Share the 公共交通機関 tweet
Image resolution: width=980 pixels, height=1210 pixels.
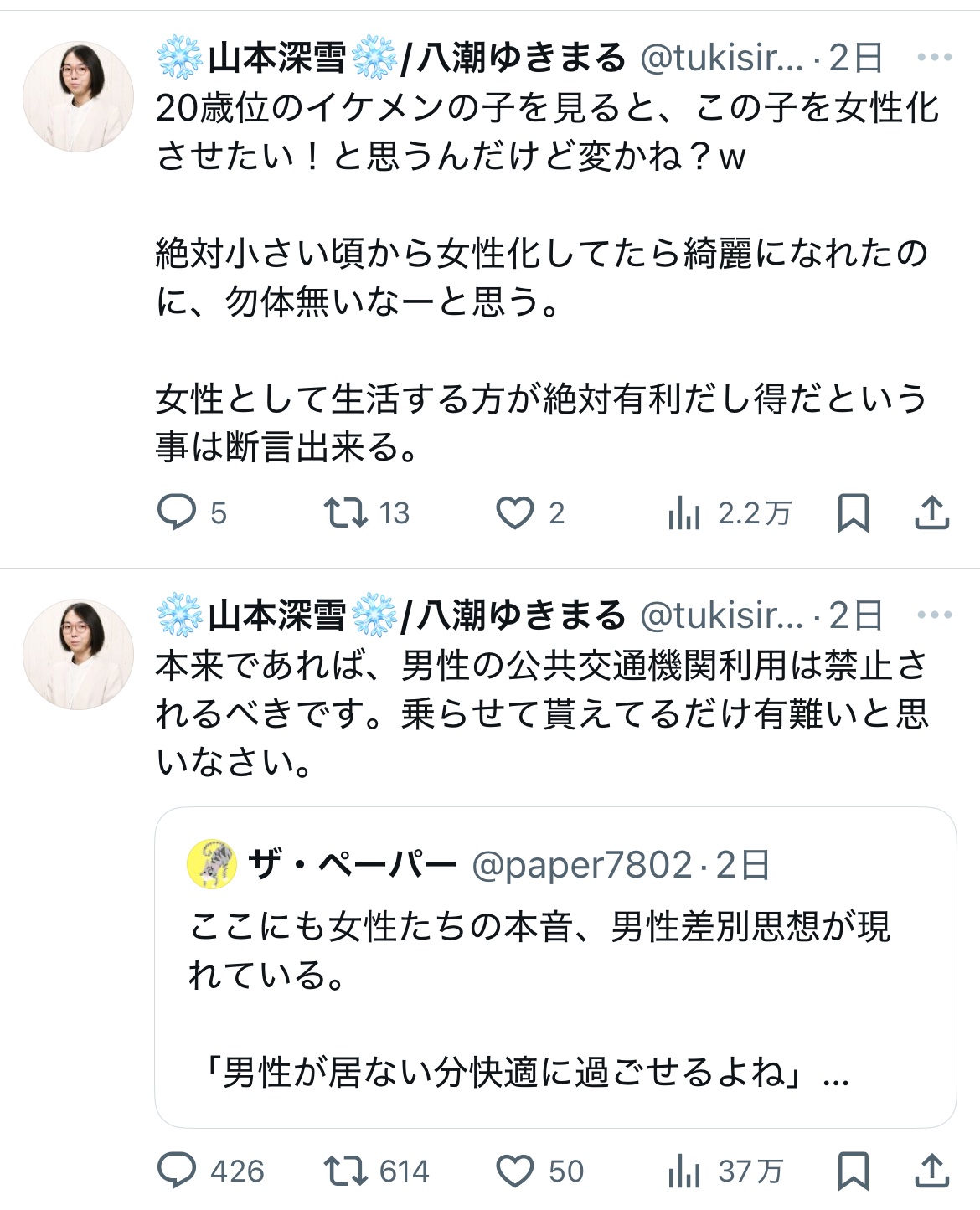[931, 1171]
